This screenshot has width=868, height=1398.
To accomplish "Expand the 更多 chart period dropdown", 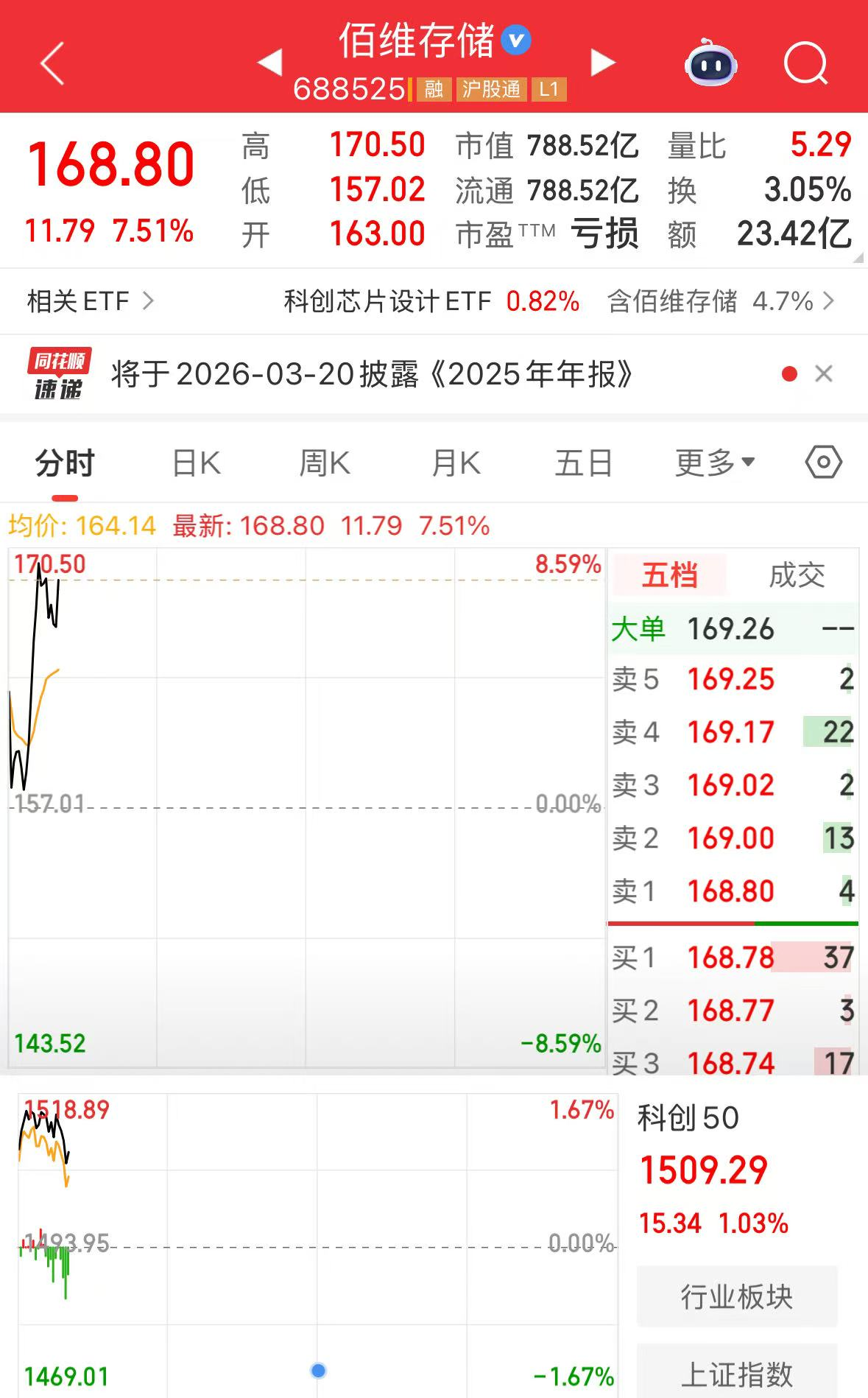I will point(714,464).
